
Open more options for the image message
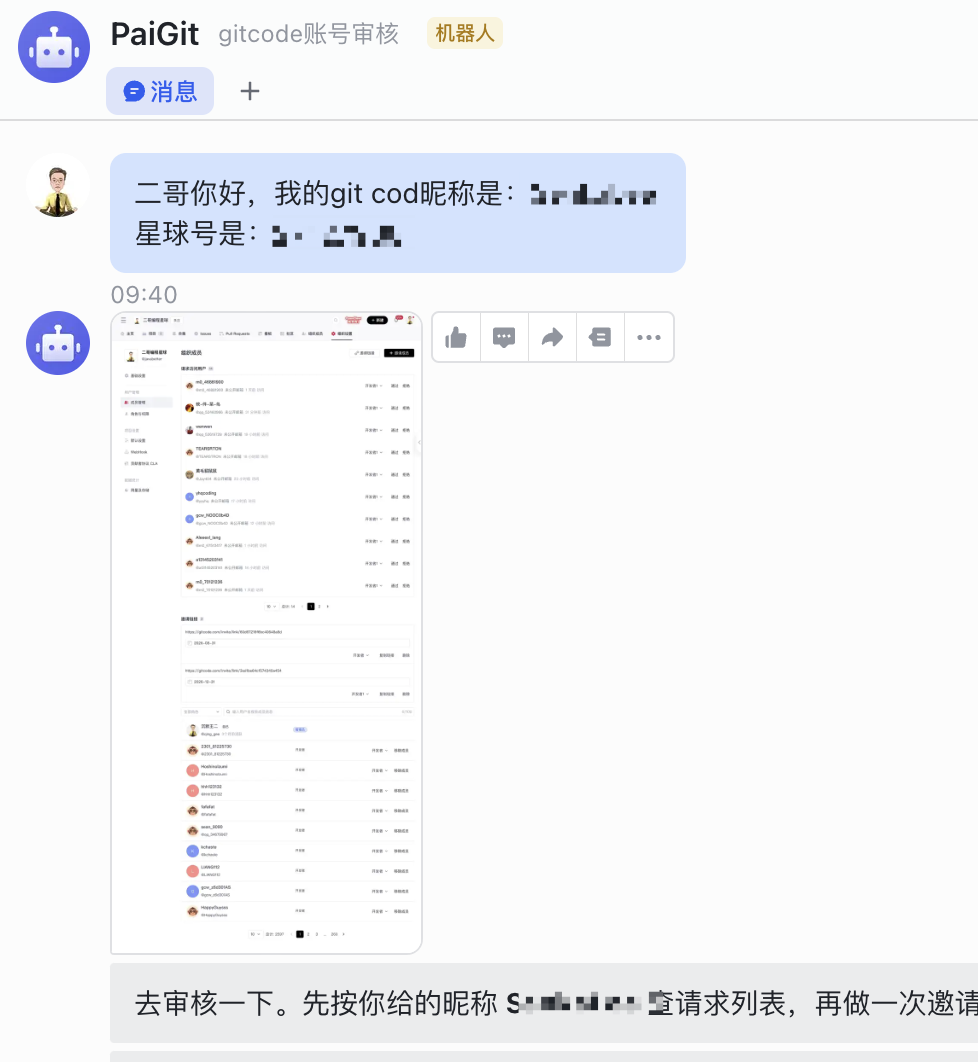click(649, 338)
